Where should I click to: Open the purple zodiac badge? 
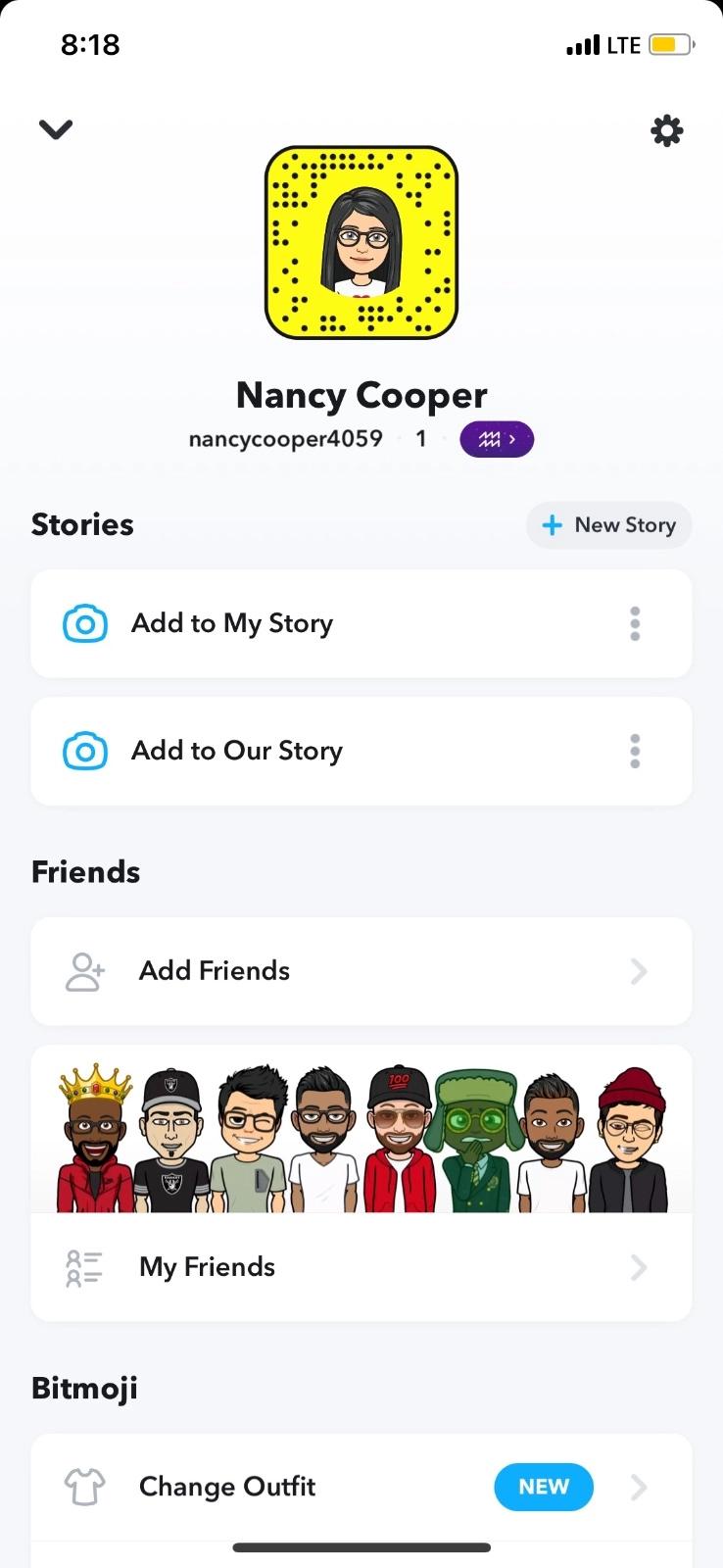(x=497, y=439)
